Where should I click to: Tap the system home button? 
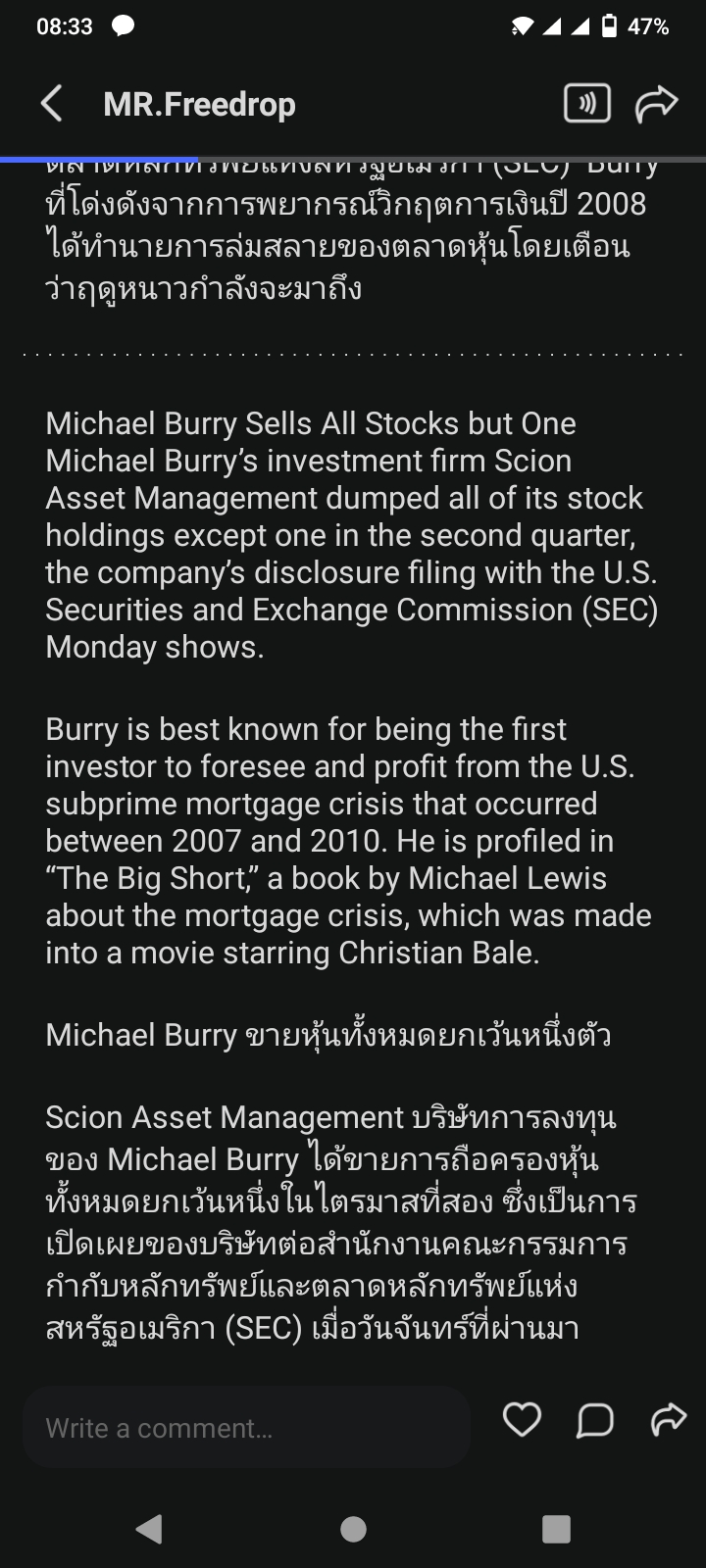tap(353, 1529)
